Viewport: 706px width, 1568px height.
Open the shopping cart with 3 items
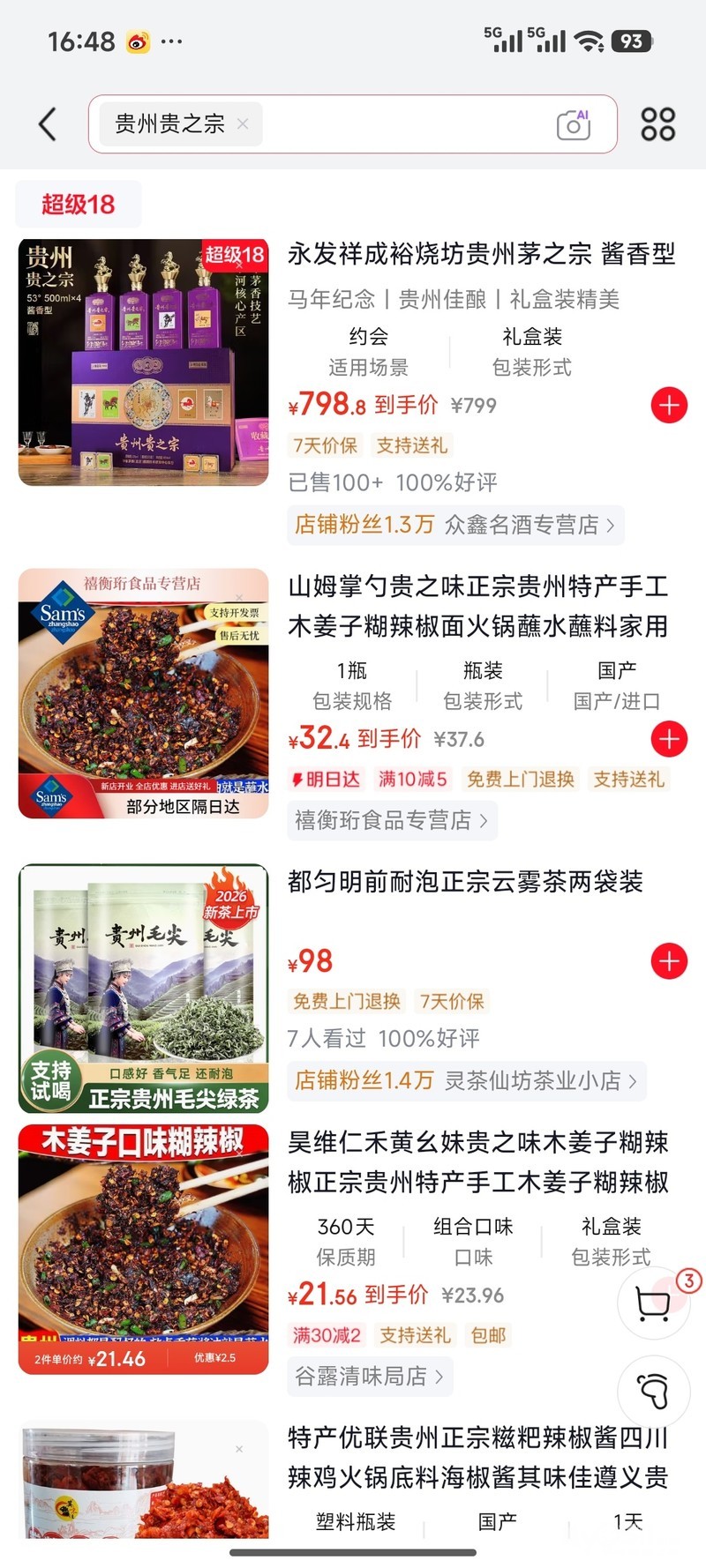tap(654, 1303)
